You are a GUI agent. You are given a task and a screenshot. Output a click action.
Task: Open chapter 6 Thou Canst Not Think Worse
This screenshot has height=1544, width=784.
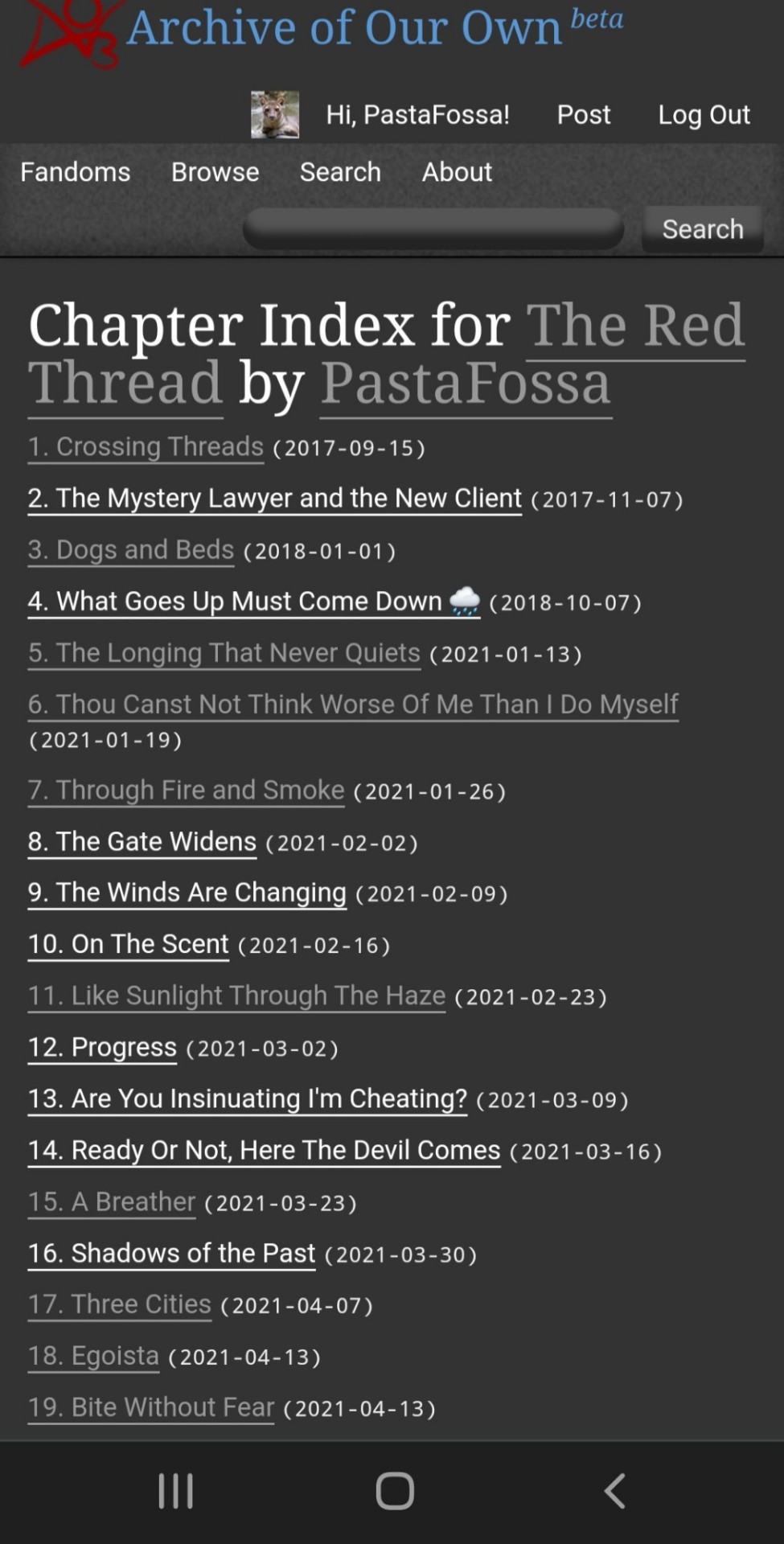(x=353, y=704)
